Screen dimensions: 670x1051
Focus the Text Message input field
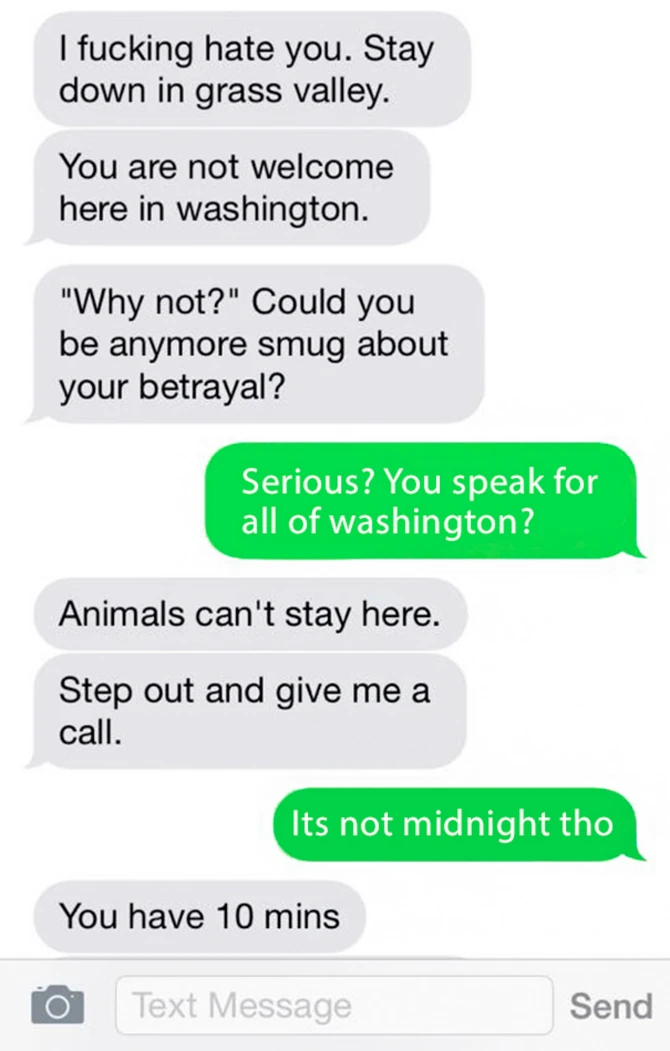point(334,1004)
